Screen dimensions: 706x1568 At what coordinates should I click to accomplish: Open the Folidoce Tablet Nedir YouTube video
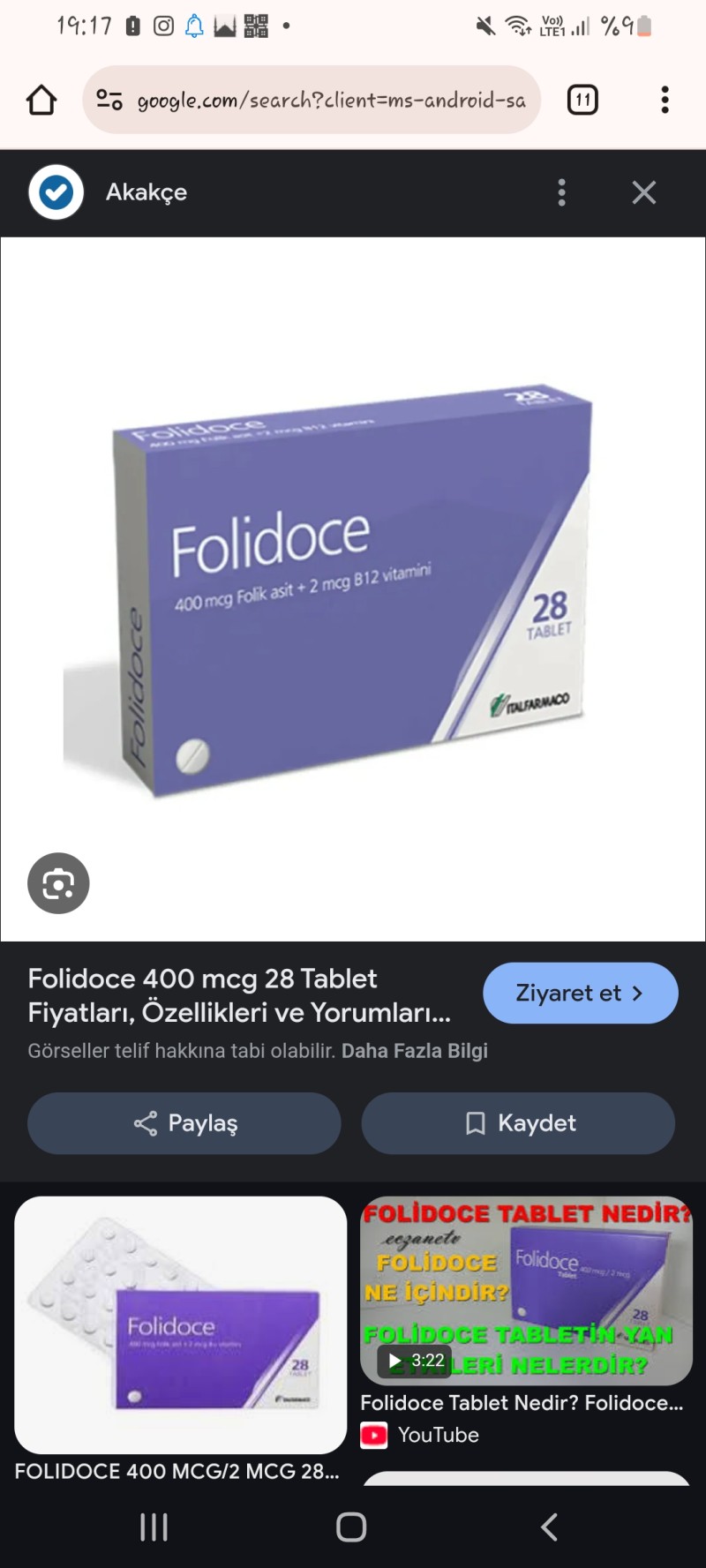tap(526, 1291)
